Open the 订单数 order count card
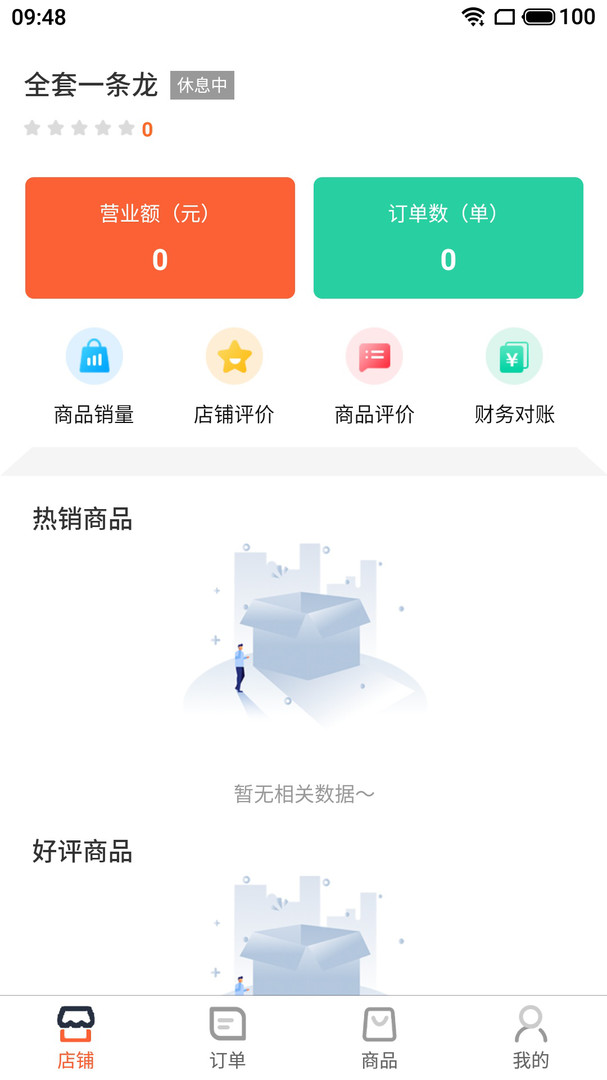This screenshot has width=607, height=1080. point(448,238)
